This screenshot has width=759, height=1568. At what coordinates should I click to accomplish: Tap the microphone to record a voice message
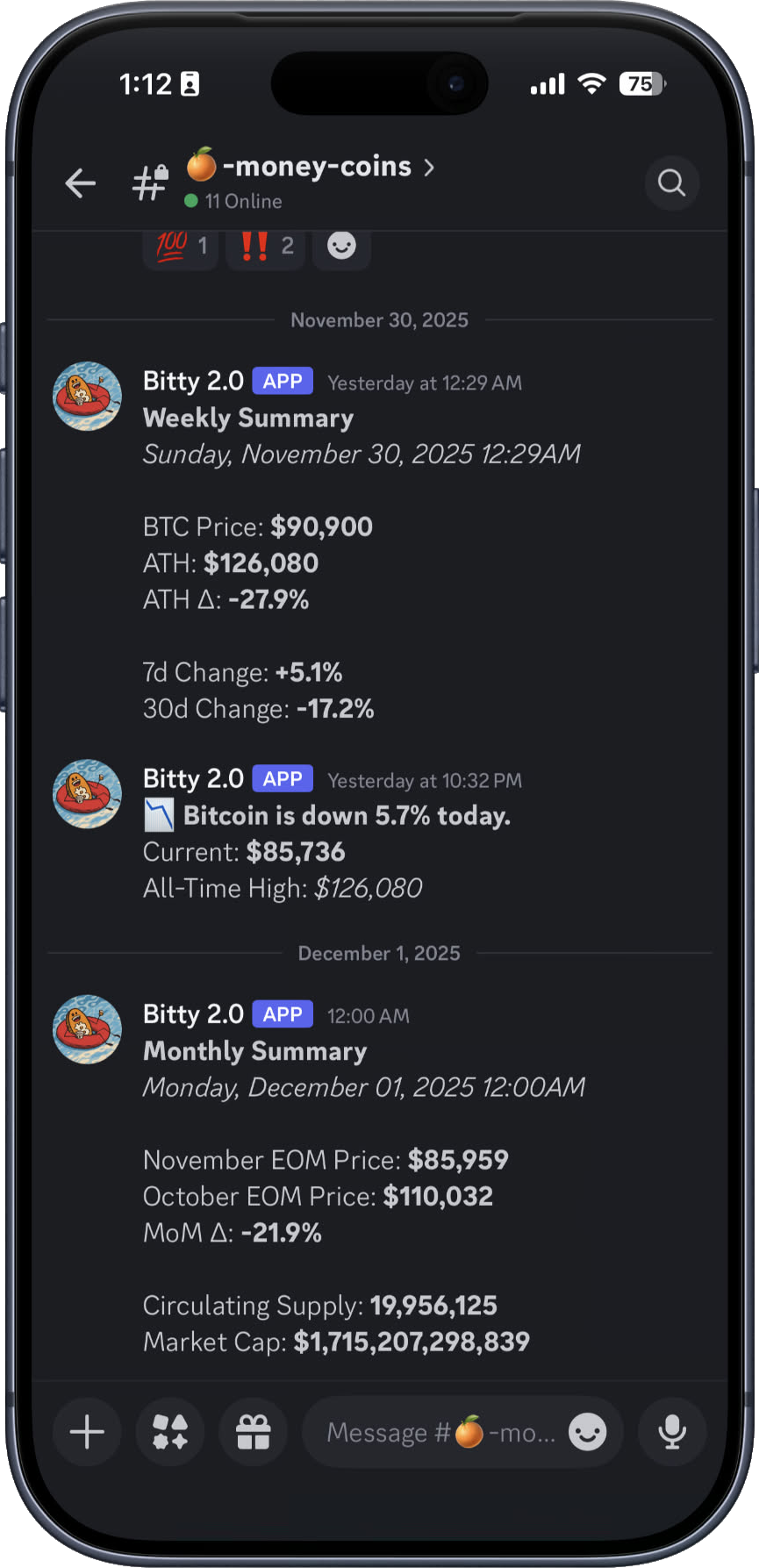coord(671,1431)
